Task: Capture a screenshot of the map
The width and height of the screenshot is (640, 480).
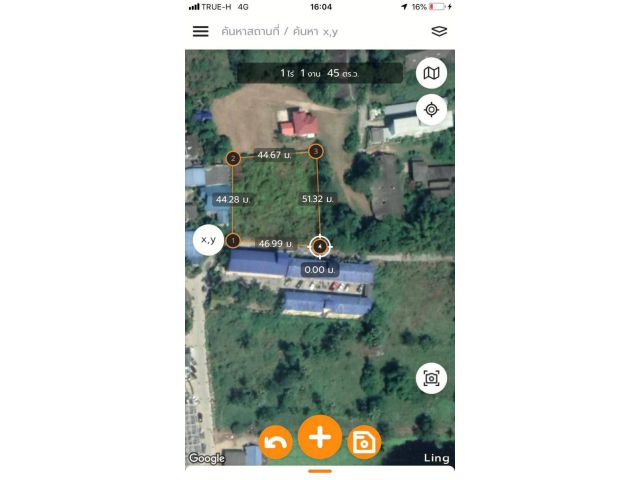Action: click(431, 378)
